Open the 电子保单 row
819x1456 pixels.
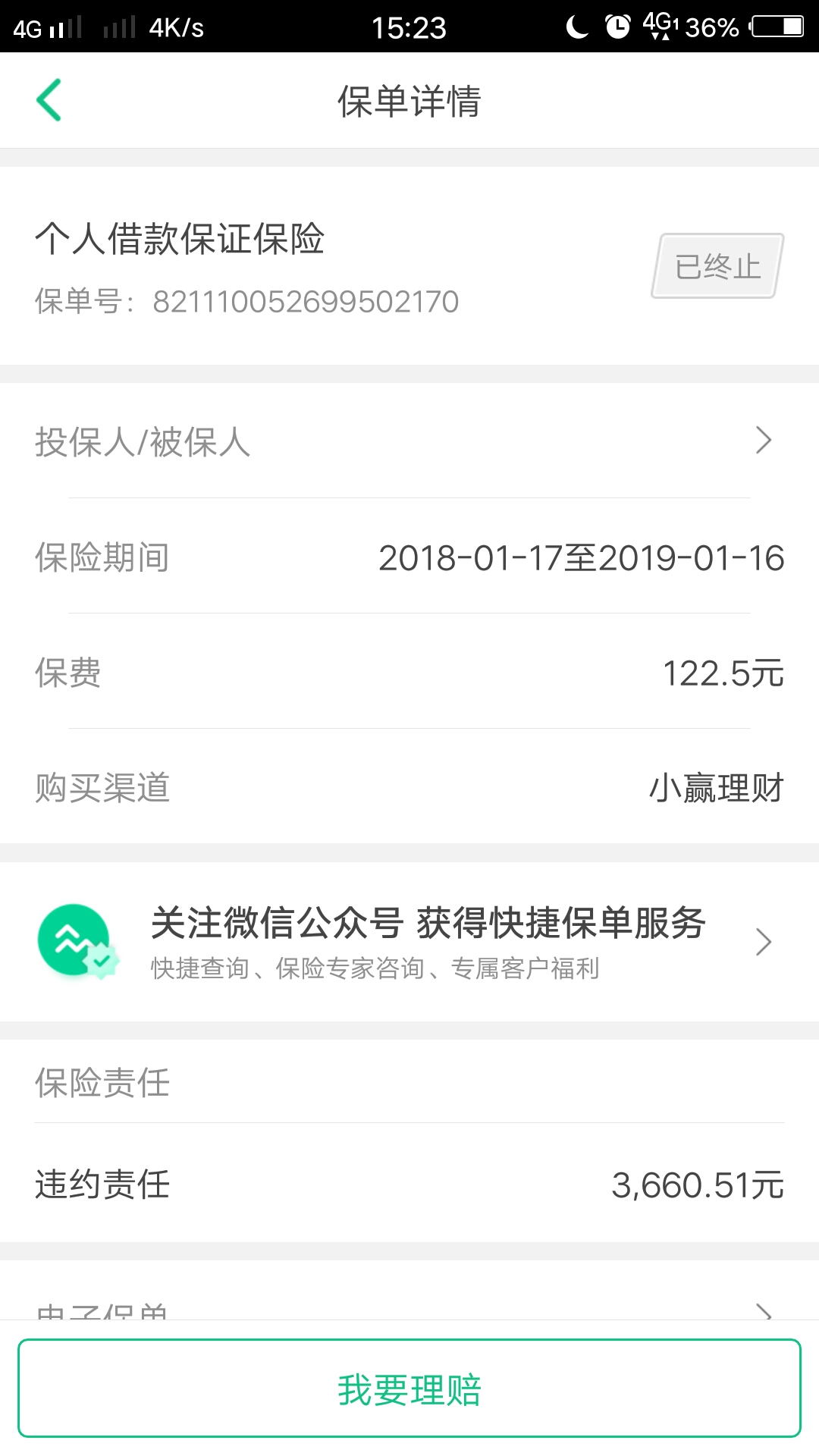coord(409,1307)
